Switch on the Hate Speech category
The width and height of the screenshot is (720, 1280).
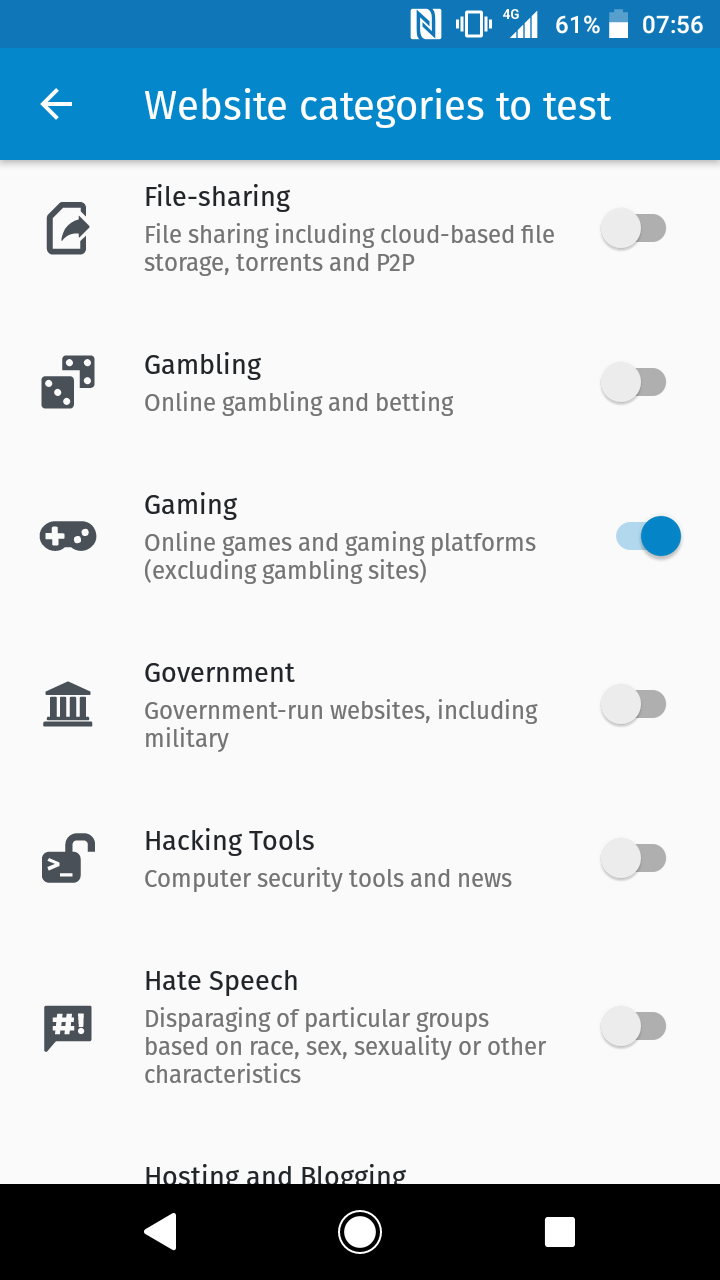633,1026
